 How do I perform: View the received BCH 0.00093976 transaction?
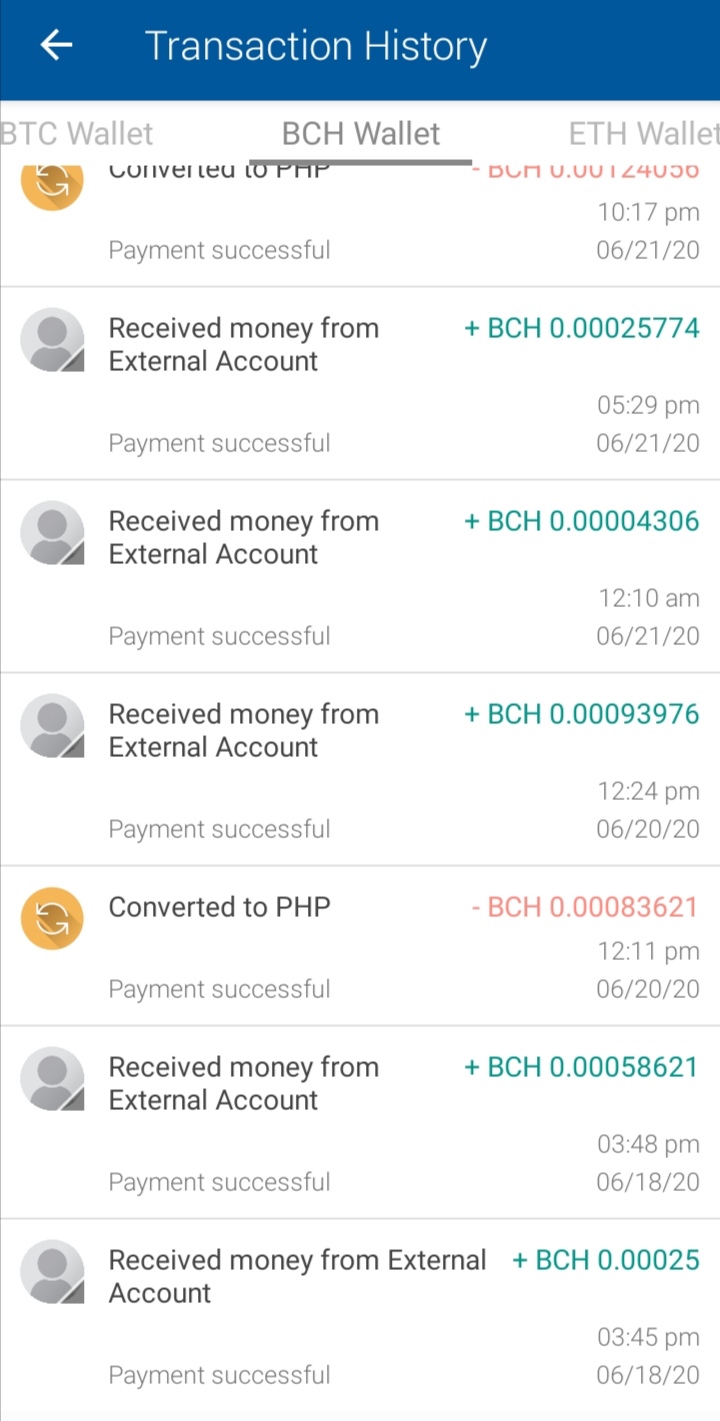[360, 770]
